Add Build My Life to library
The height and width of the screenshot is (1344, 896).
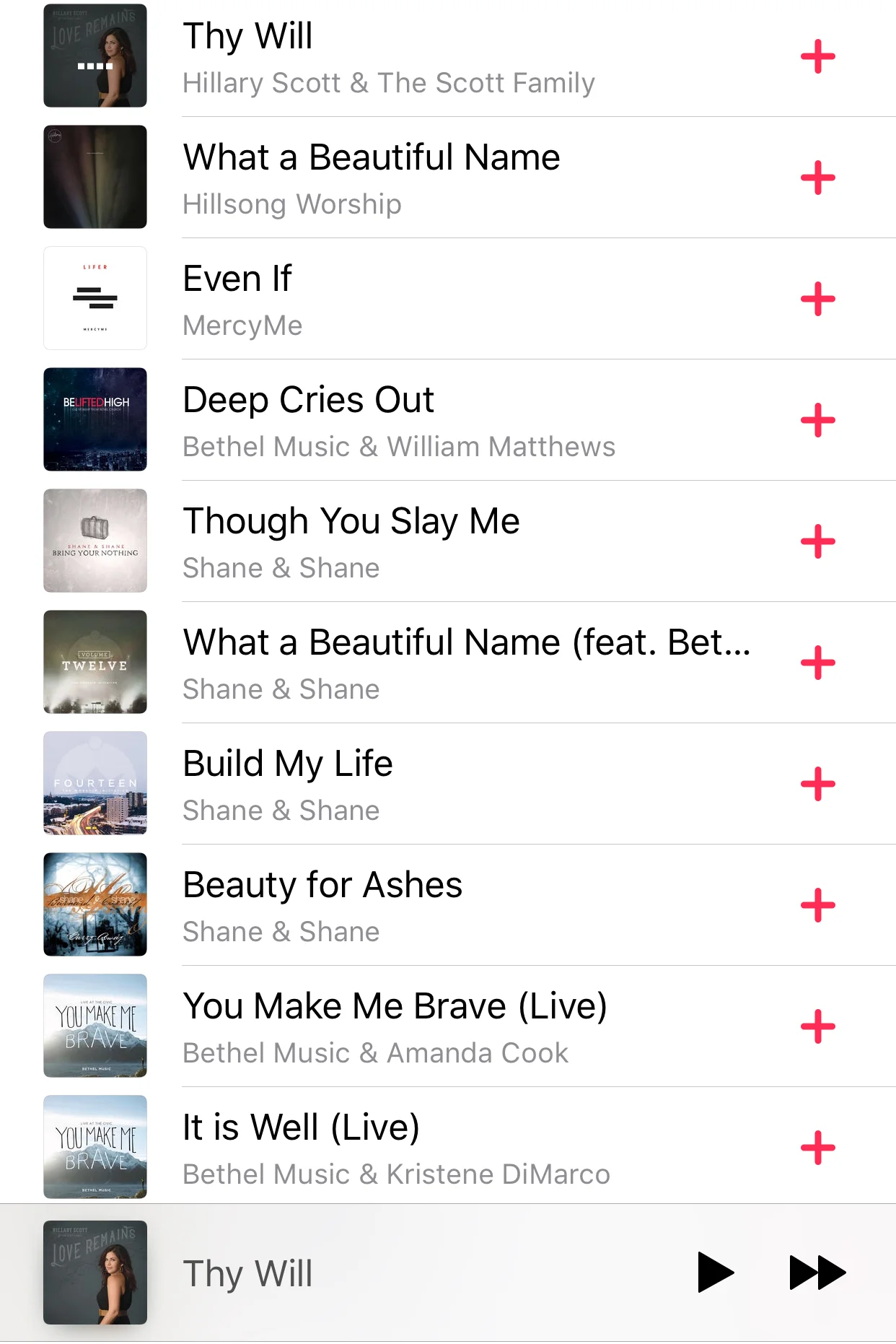817,785
